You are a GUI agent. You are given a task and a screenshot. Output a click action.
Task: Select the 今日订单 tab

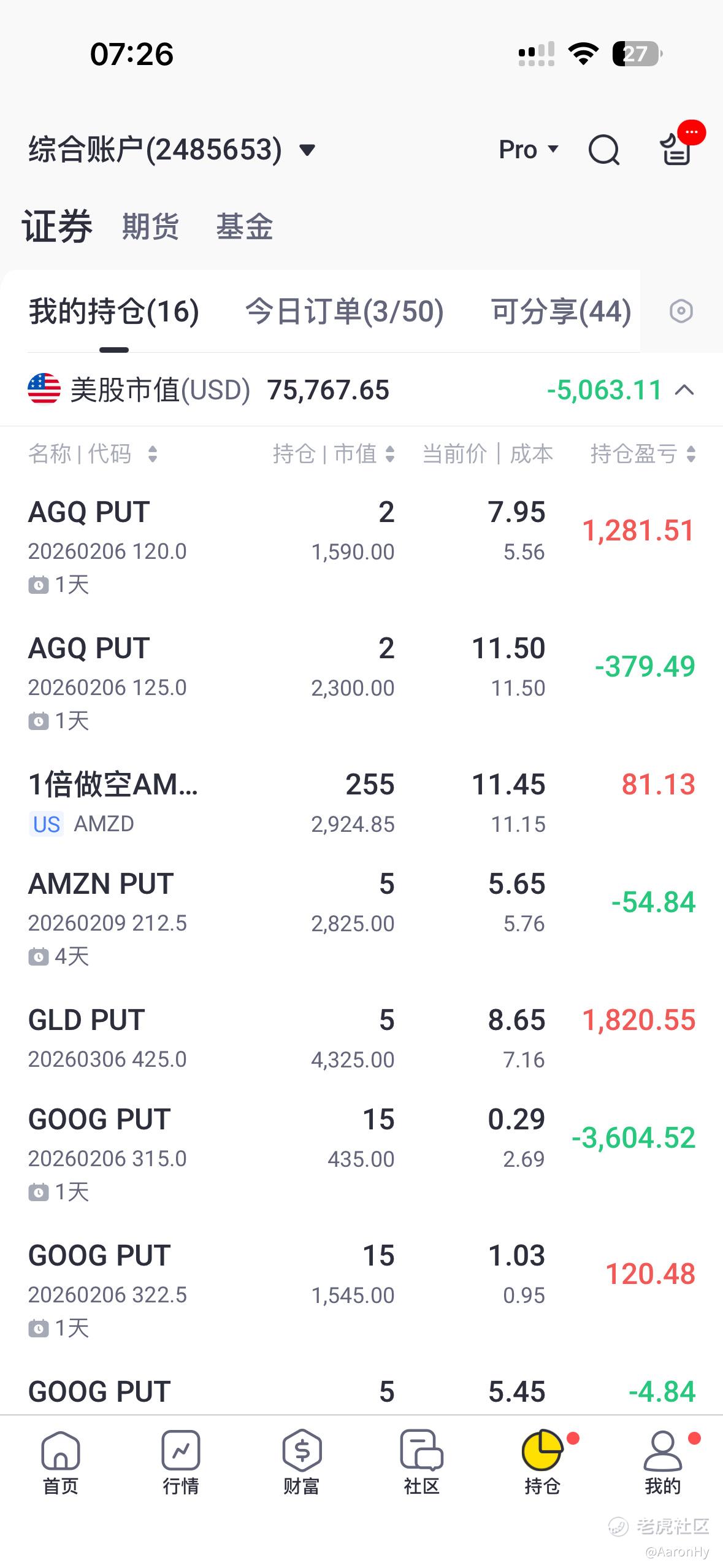click(344, 312)
